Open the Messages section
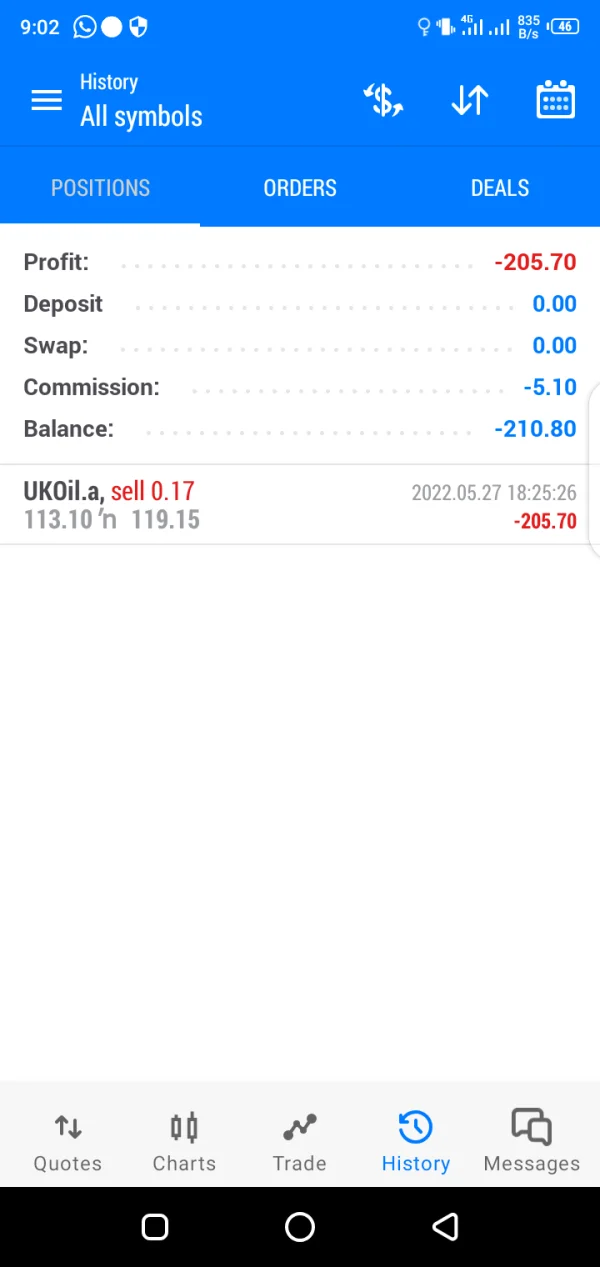Screen dimensions: 600x1267 tap(531, 1141)
